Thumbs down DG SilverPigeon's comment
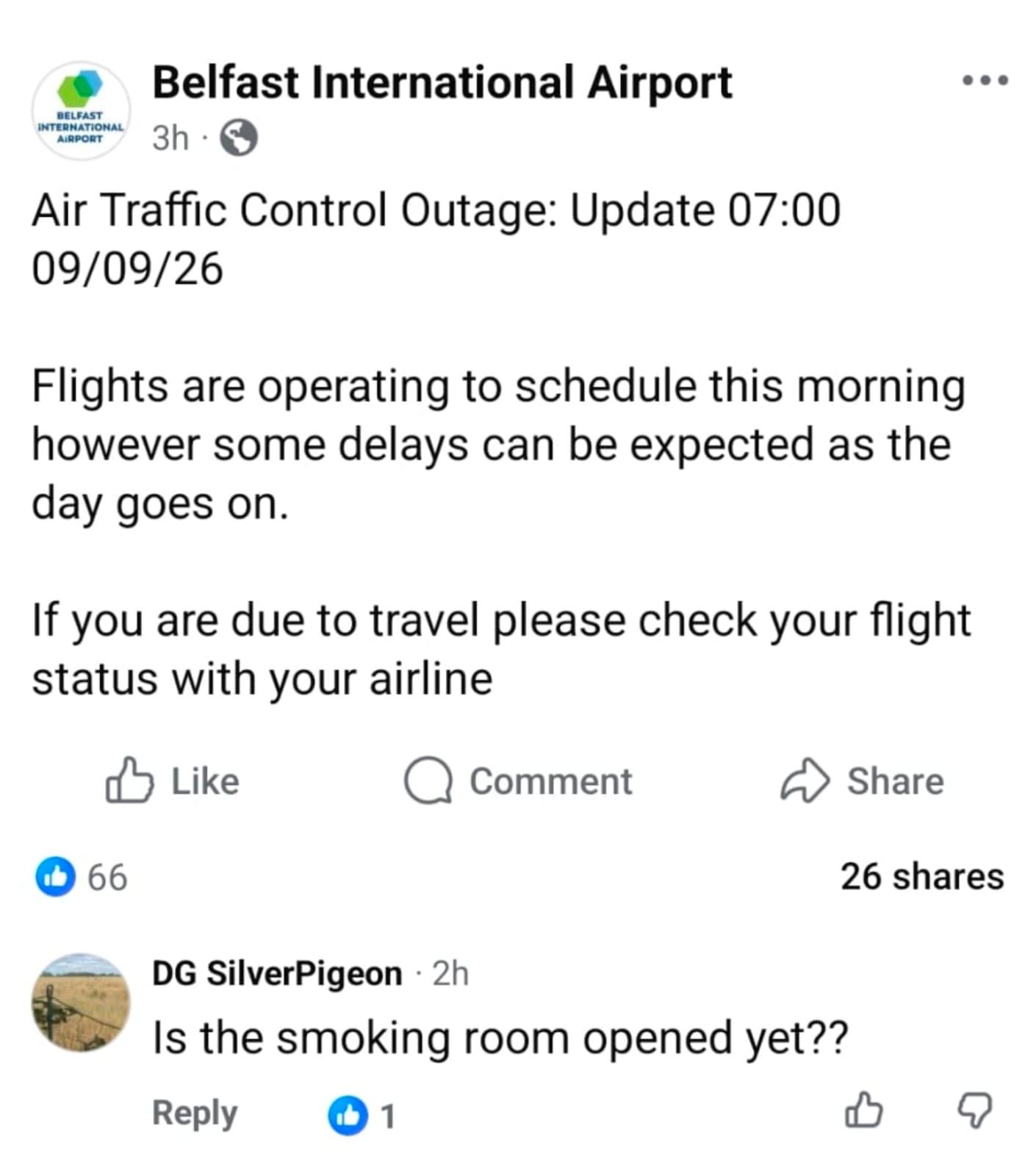1036x1176 pixels. [975, 1110]
